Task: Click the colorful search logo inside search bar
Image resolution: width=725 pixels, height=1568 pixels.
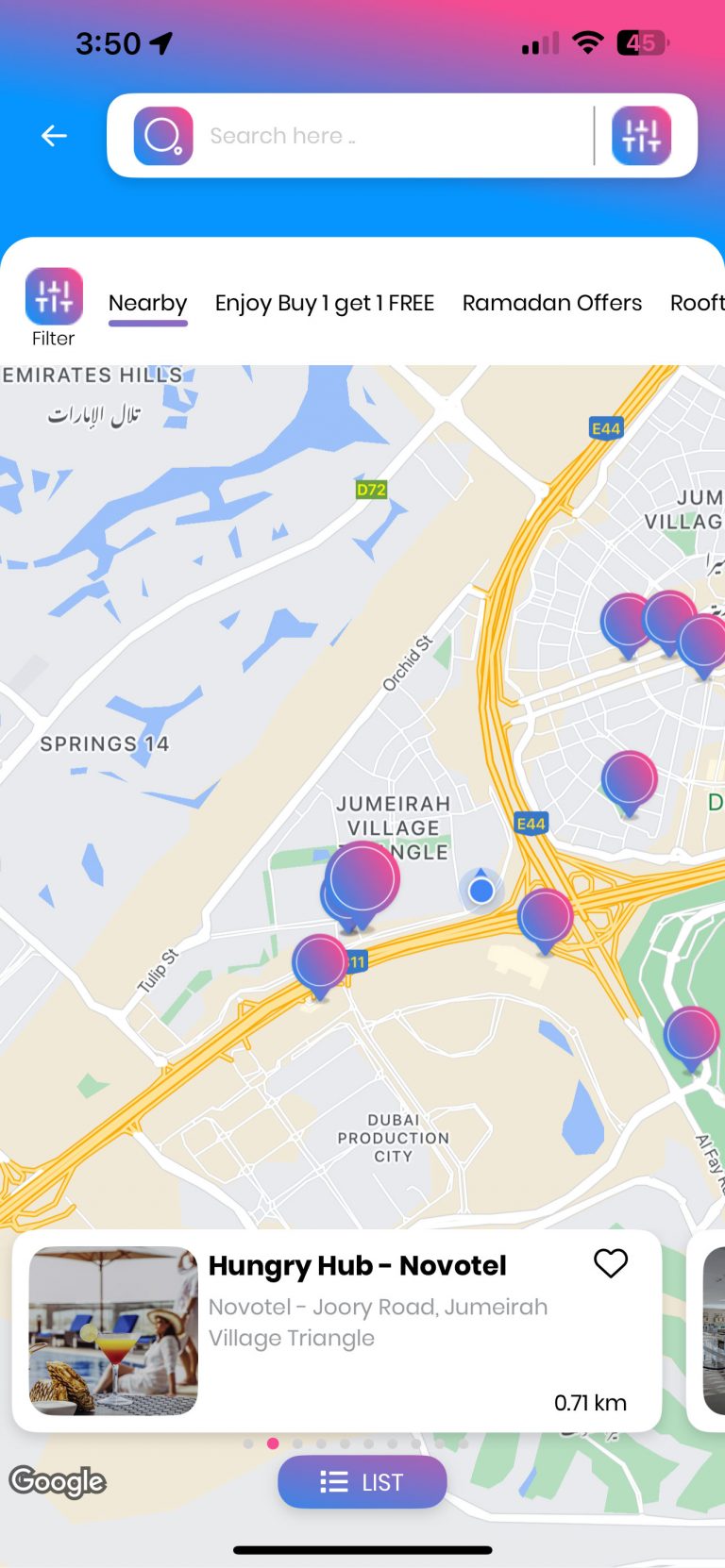Action: (x=162, y=135)
